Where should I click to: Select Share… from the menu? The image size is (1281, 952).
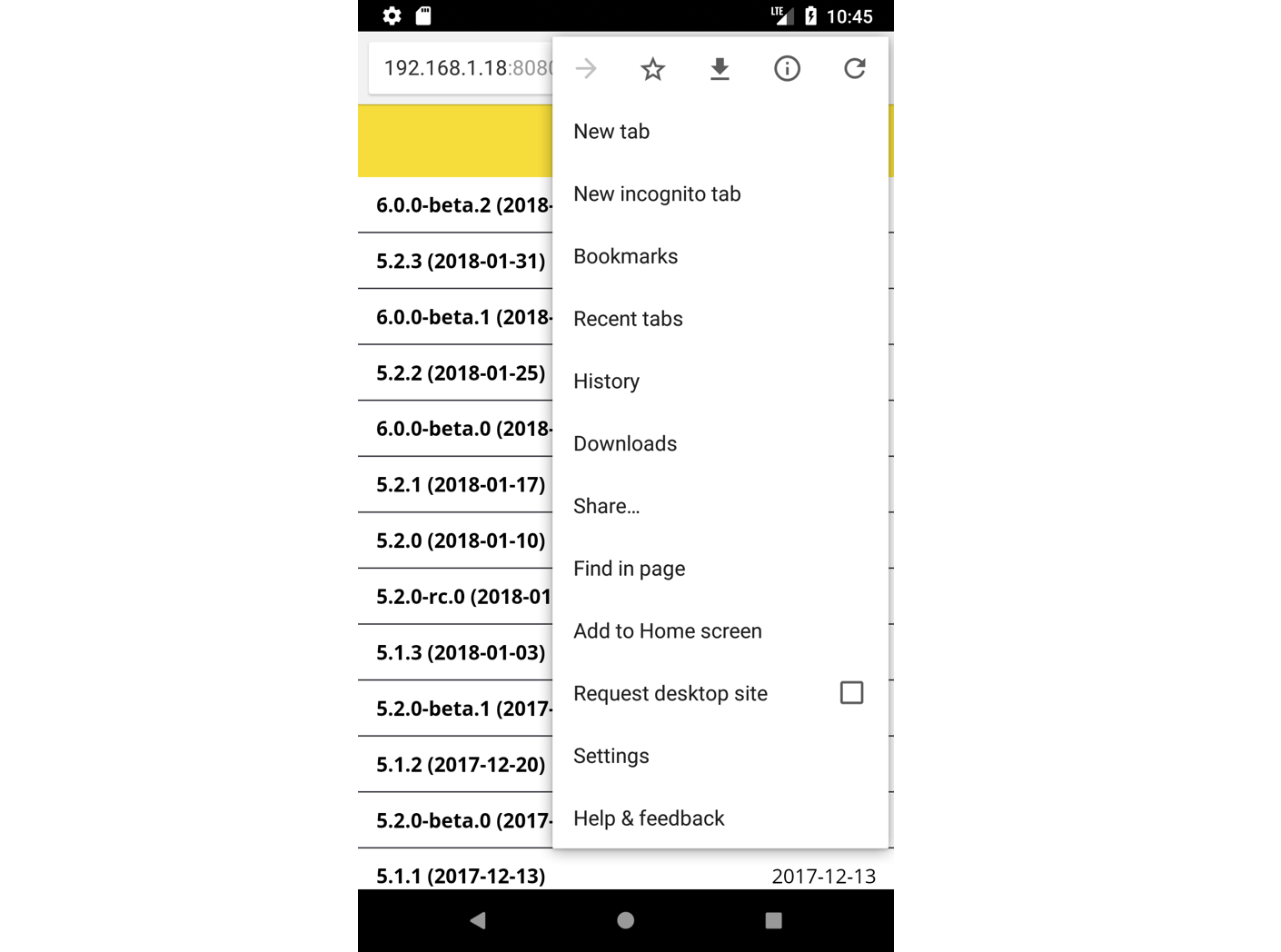pos(606,507)
